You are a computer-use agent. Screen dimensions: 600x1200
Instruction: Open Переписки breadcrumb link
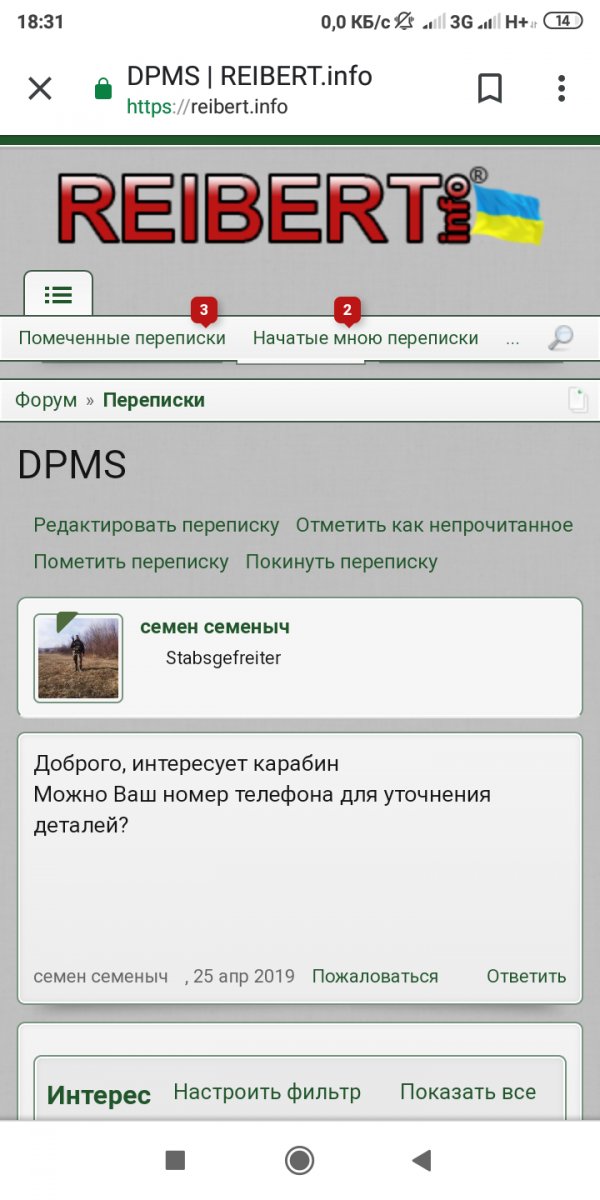[153, 400]
